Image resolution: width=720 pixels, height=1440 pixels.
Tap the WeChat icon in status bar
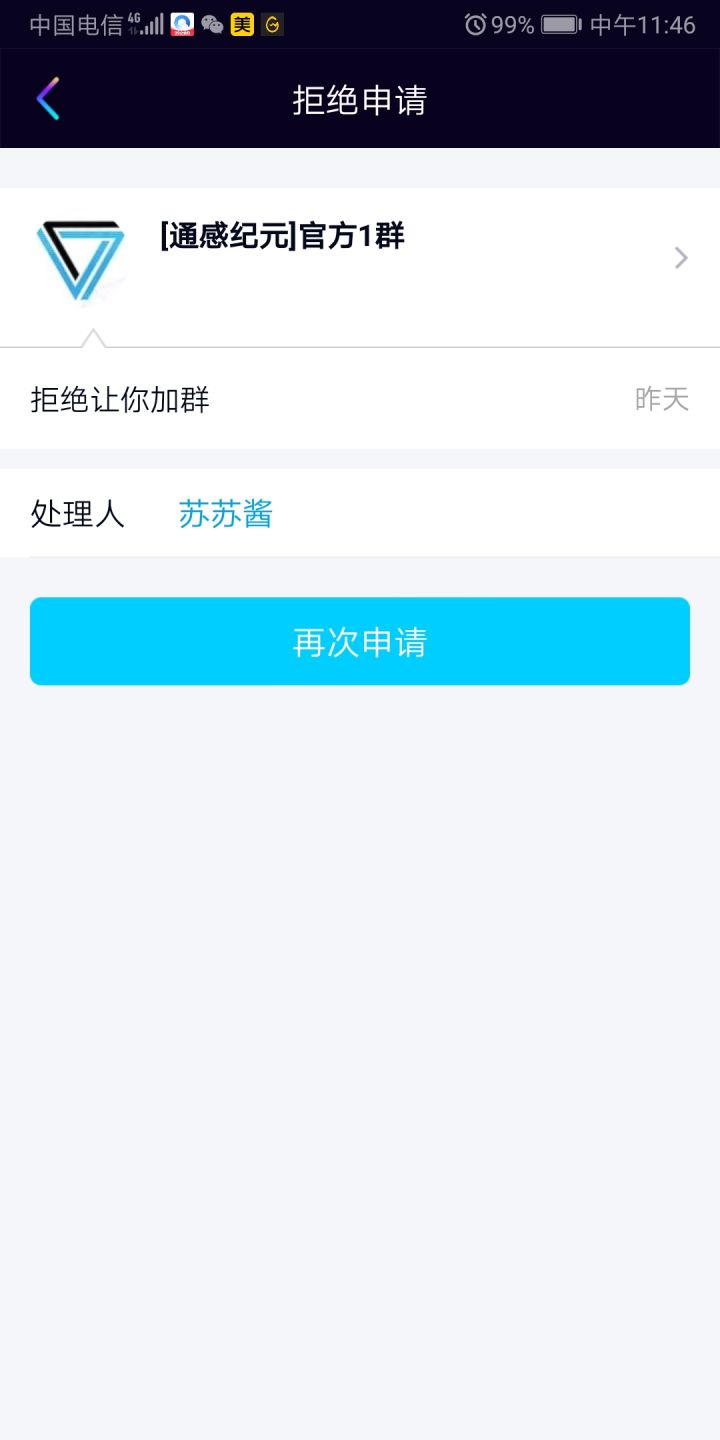[211, 24]
